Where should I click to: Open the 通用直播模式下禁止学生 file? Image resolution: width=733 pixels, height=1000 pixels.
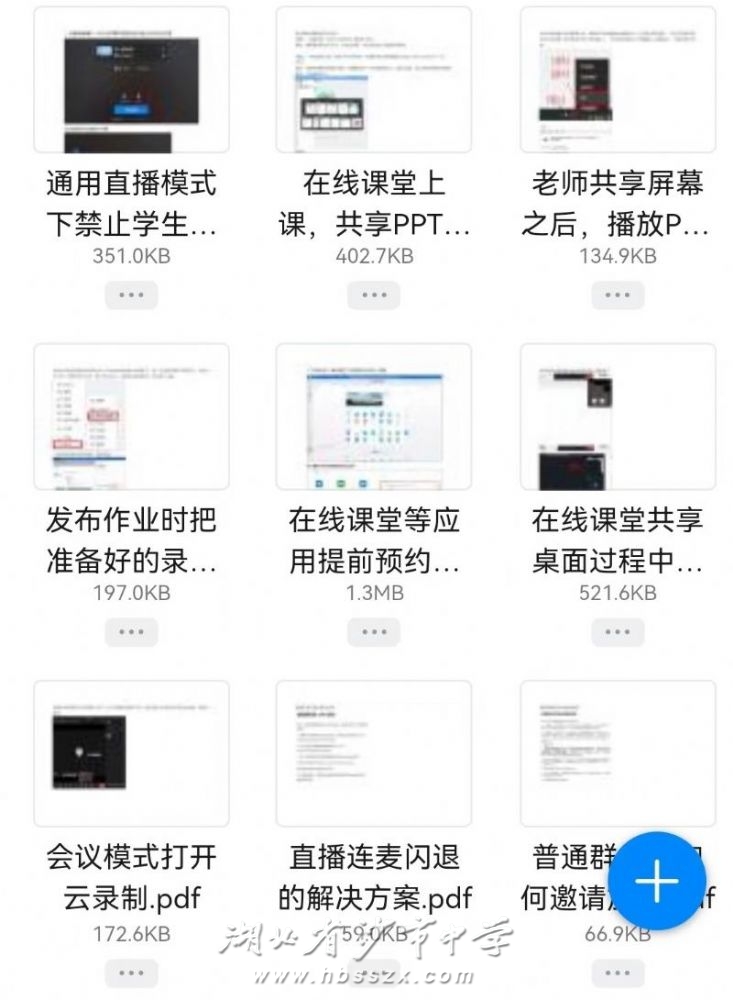pos(131,80)
